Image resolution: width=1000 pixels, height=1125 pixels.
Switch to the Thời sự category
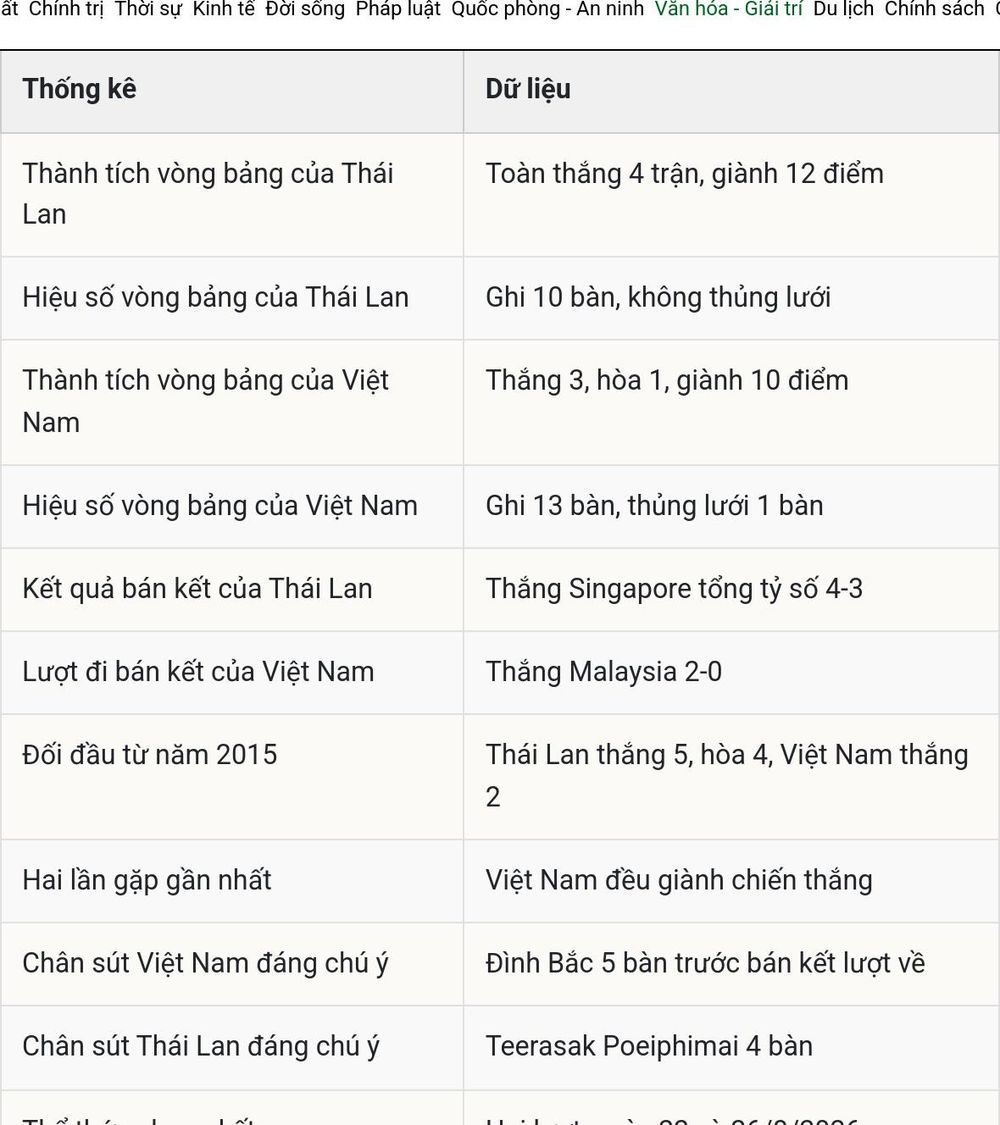[x=148, y=9]
